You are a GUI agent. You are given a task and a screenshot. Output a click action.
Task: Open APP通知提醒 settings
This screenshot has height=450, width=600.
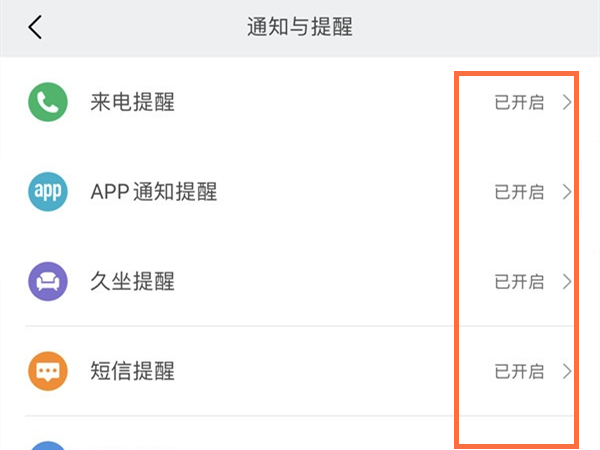pyautogui.click(x=300, y=192)
